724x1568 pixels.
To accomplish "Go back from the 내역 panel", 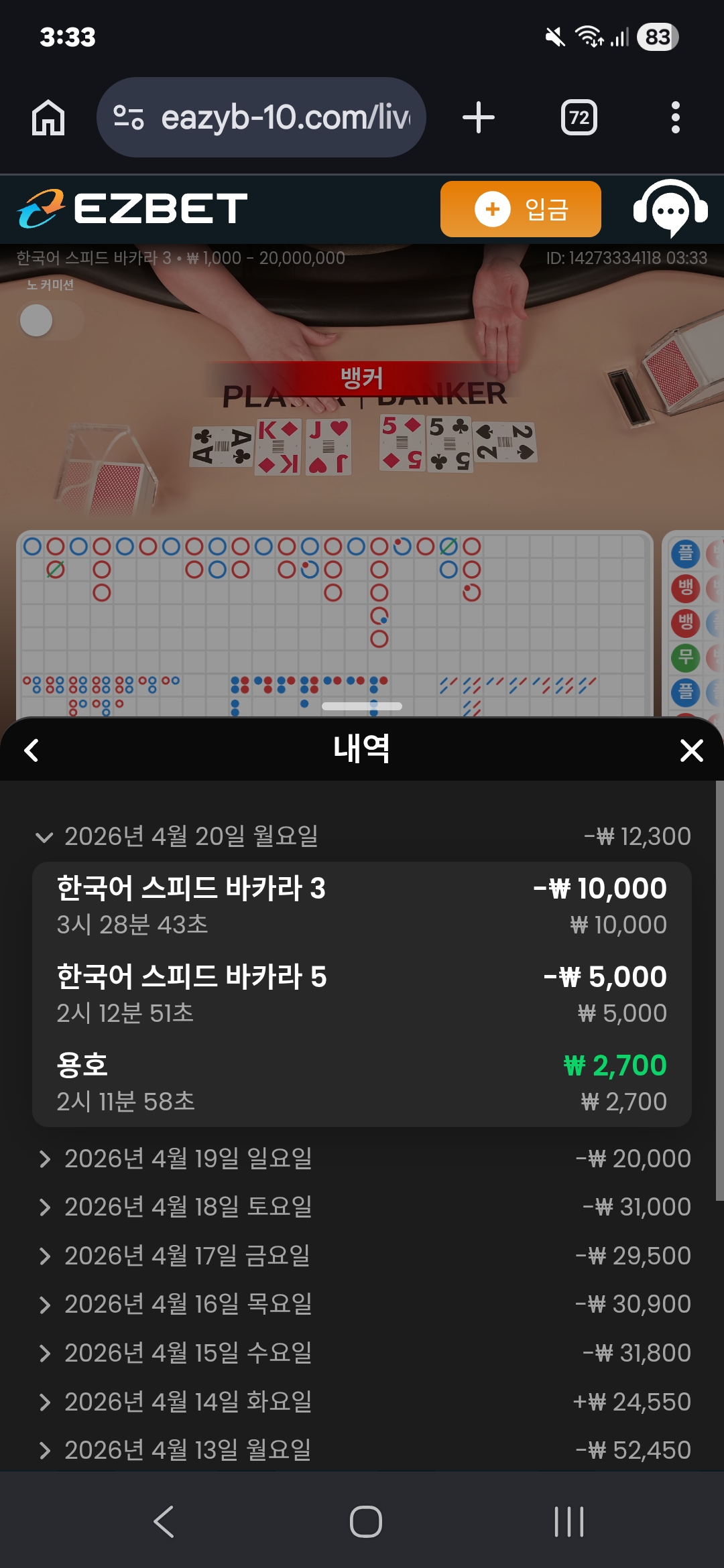I will click(x=32, y=750).
